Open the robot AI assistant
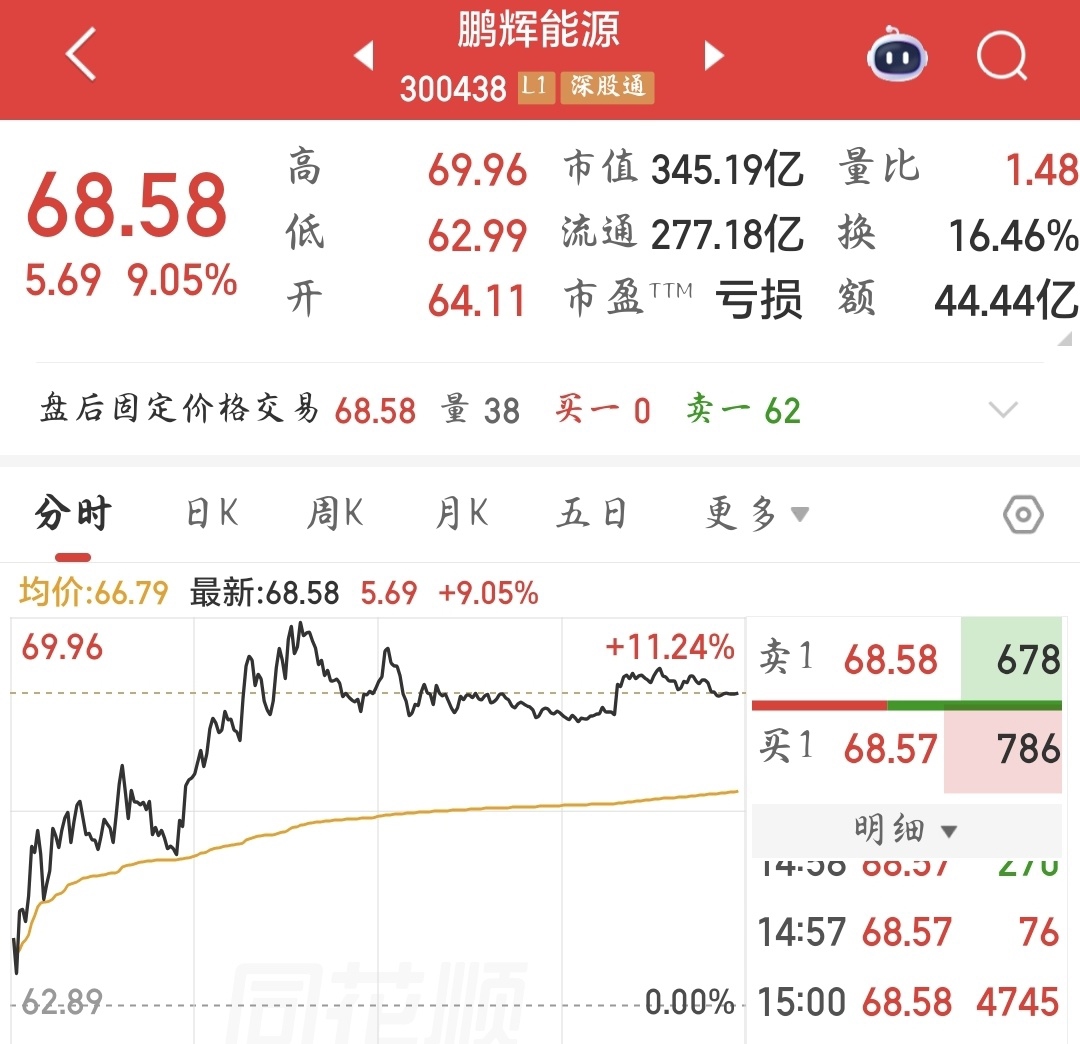The image size is (1080, 1044). (x=897, y=55)
